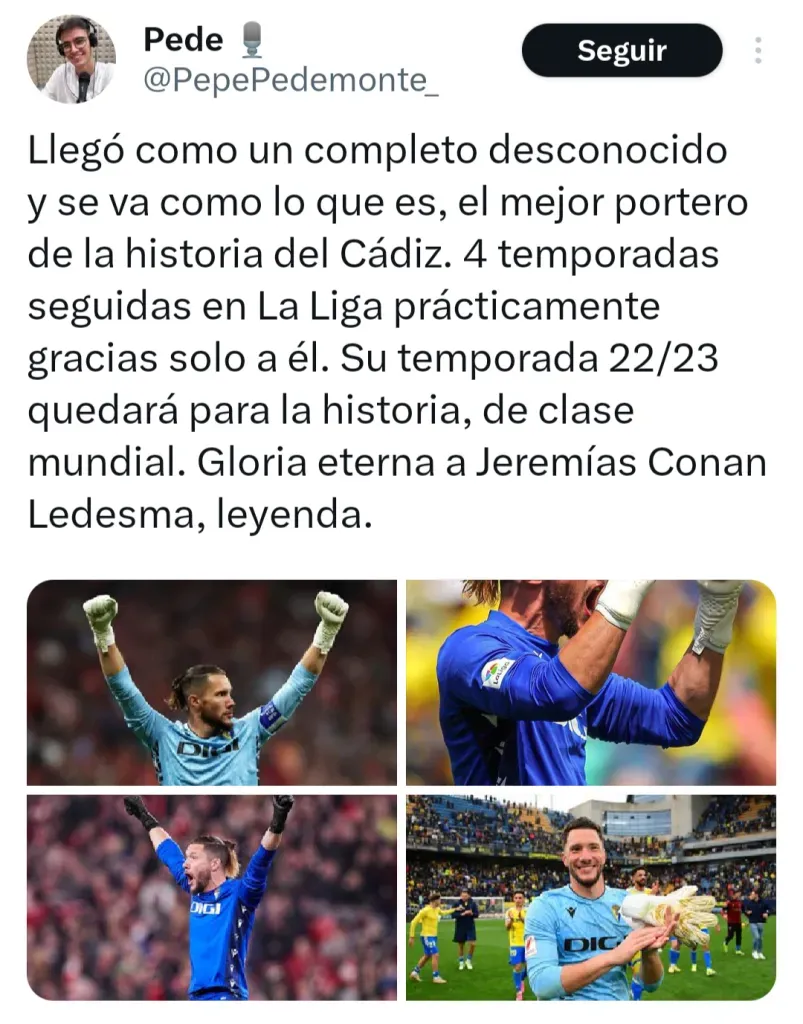Screen dimensions: 803x1024
Task: Open the photo of the goalkeeper in light blue with fists raised
Action: (212, 682)
